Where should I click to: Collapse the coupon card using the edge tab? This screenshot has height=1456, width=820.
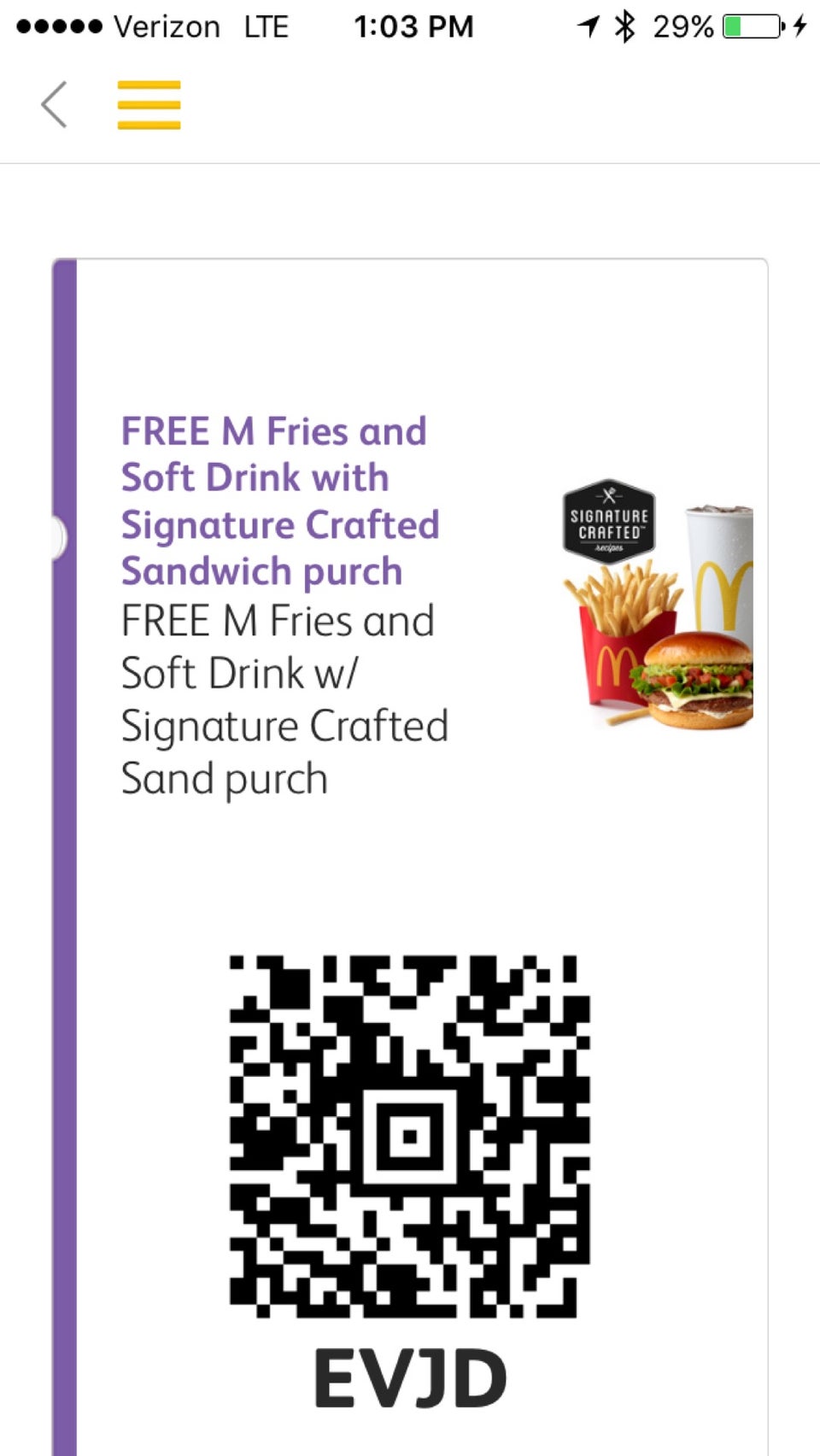click(58, 536)
